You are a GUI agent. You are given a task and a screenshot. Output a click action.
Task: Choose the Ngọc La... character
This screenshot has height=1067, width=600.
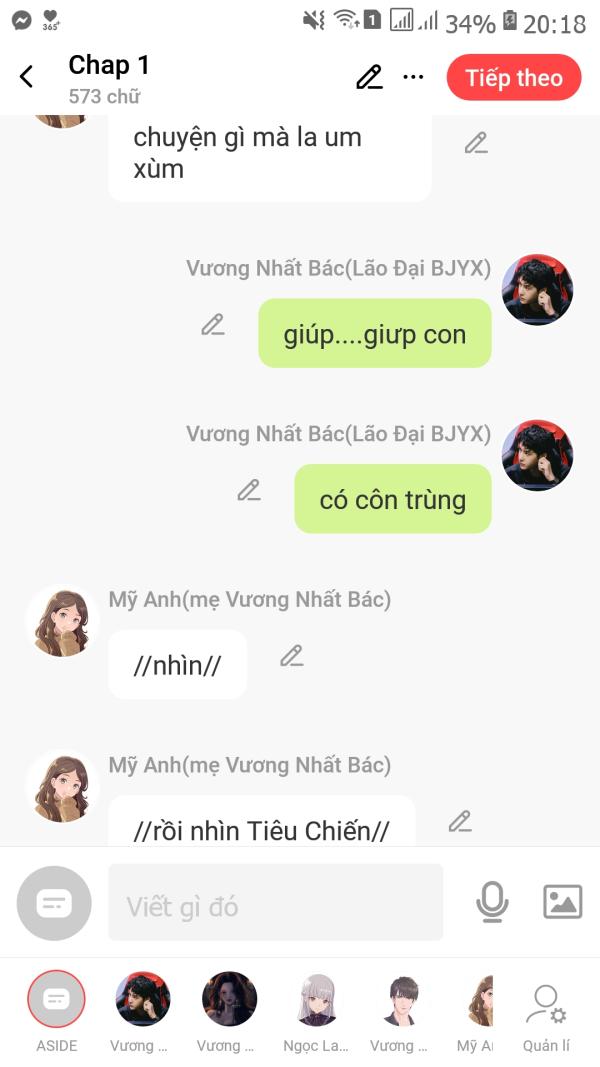point(316,1001)
